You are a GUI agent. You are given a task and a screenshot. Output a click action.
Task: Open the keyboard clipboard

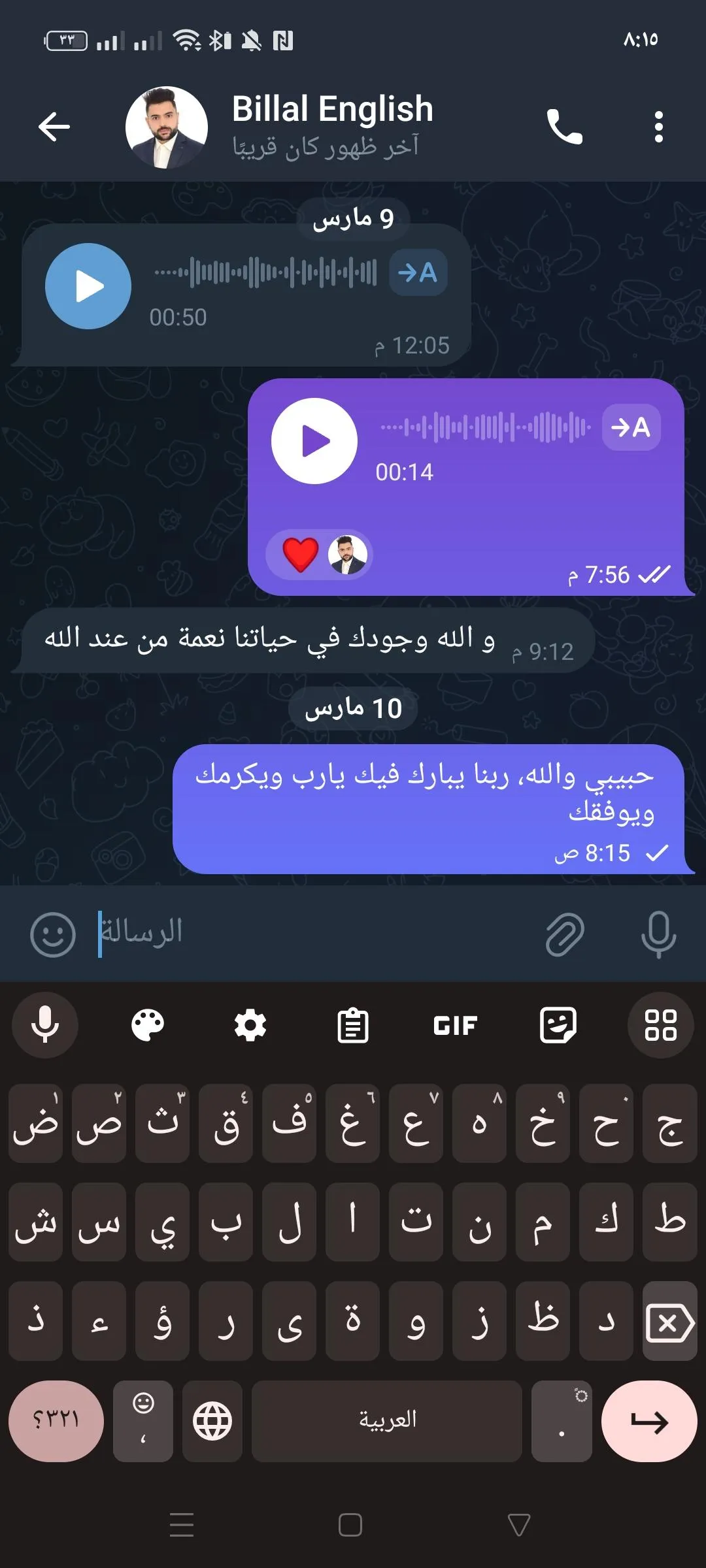click(x=353, y=1025)
